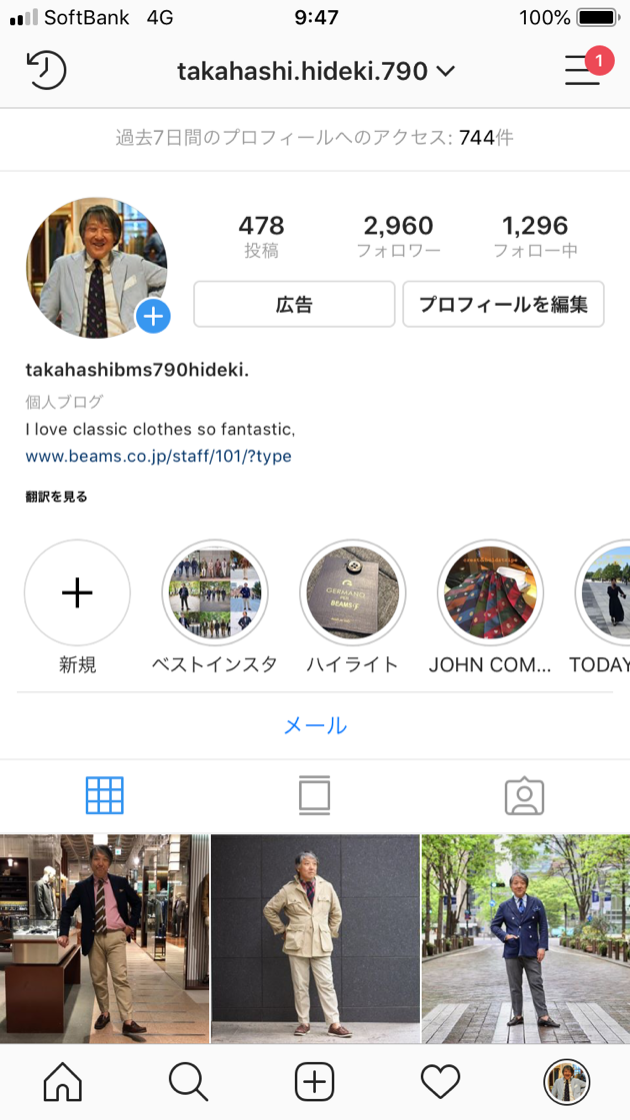Viewport: 630px width, 1120px height.
Task: Tap the profile picture's plus badge
Action: (153, 317)
